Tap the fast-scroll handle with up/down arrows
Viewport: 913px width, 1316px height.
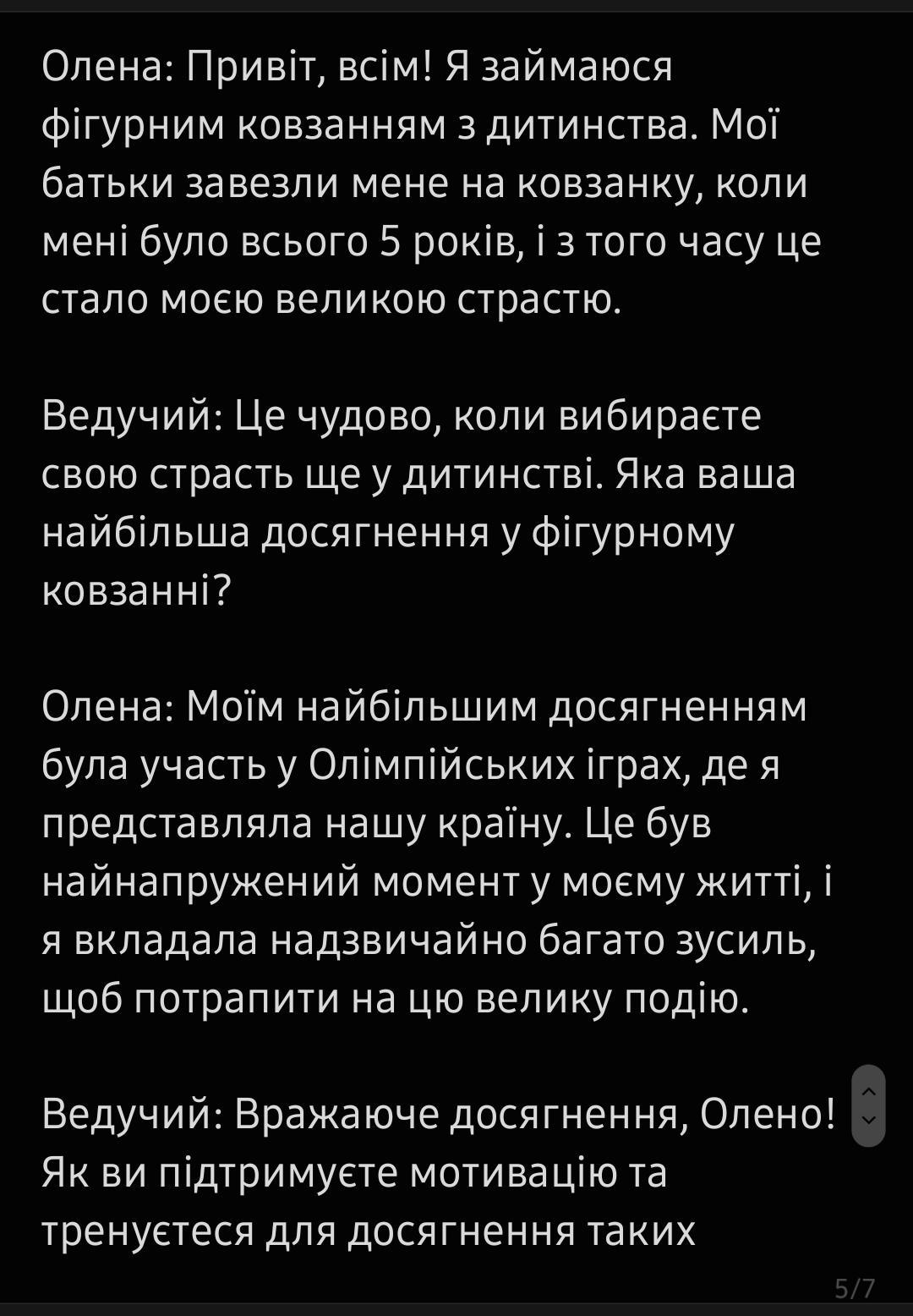coord(868,1105)
